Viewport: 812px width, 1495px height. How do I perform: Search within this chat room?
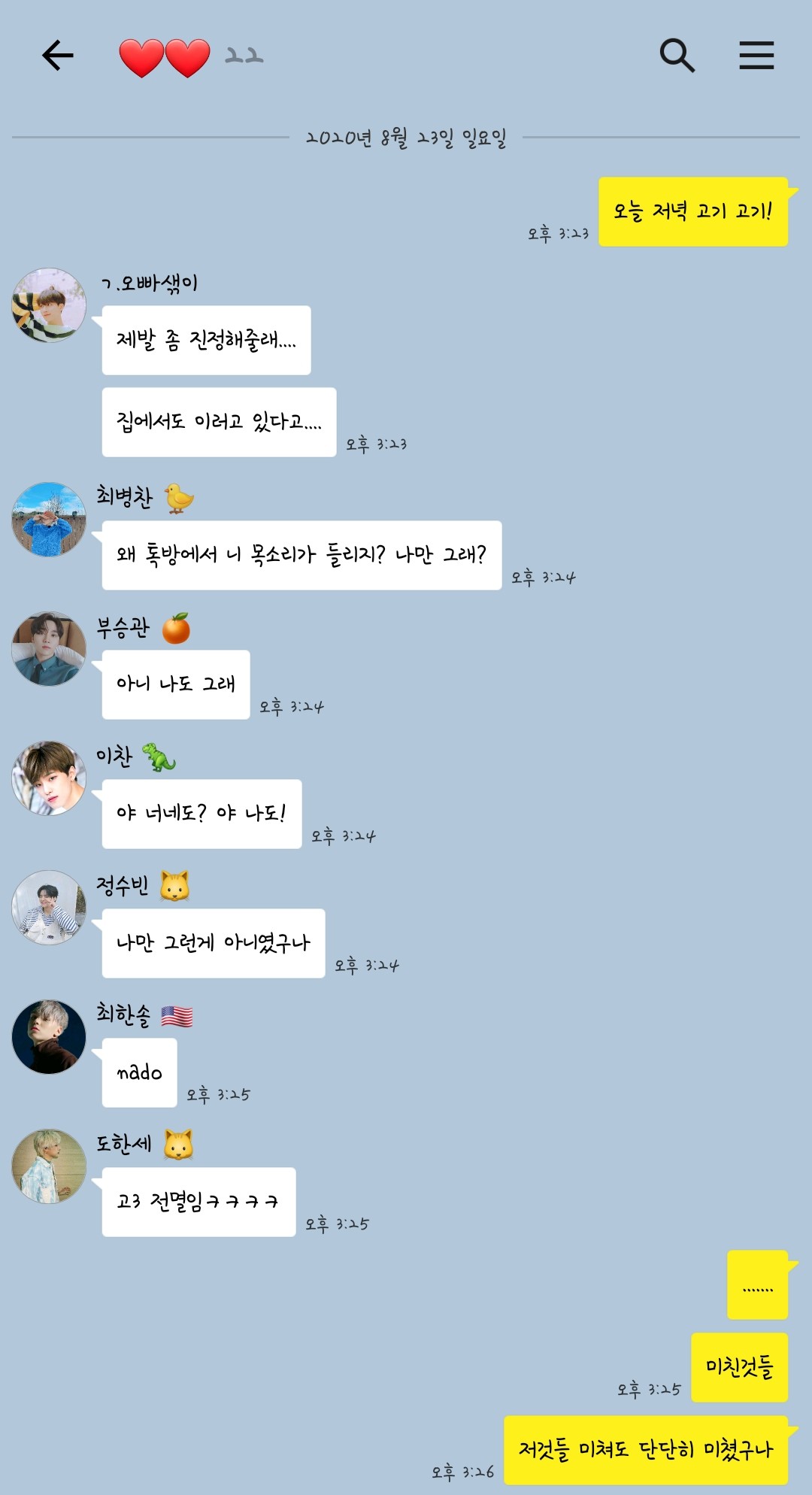coord(677,56)
